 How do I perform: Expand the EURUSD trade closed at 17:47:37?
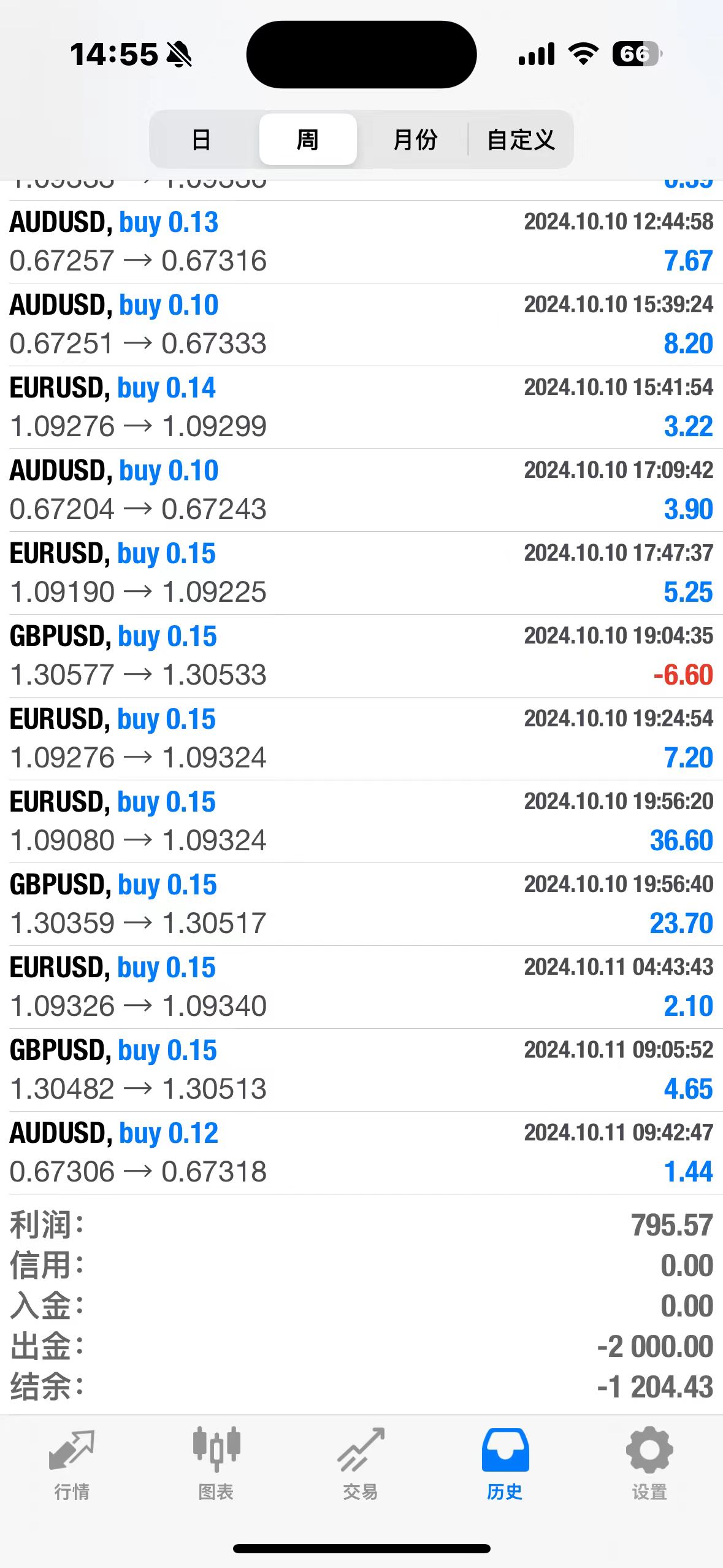point(361,573)
